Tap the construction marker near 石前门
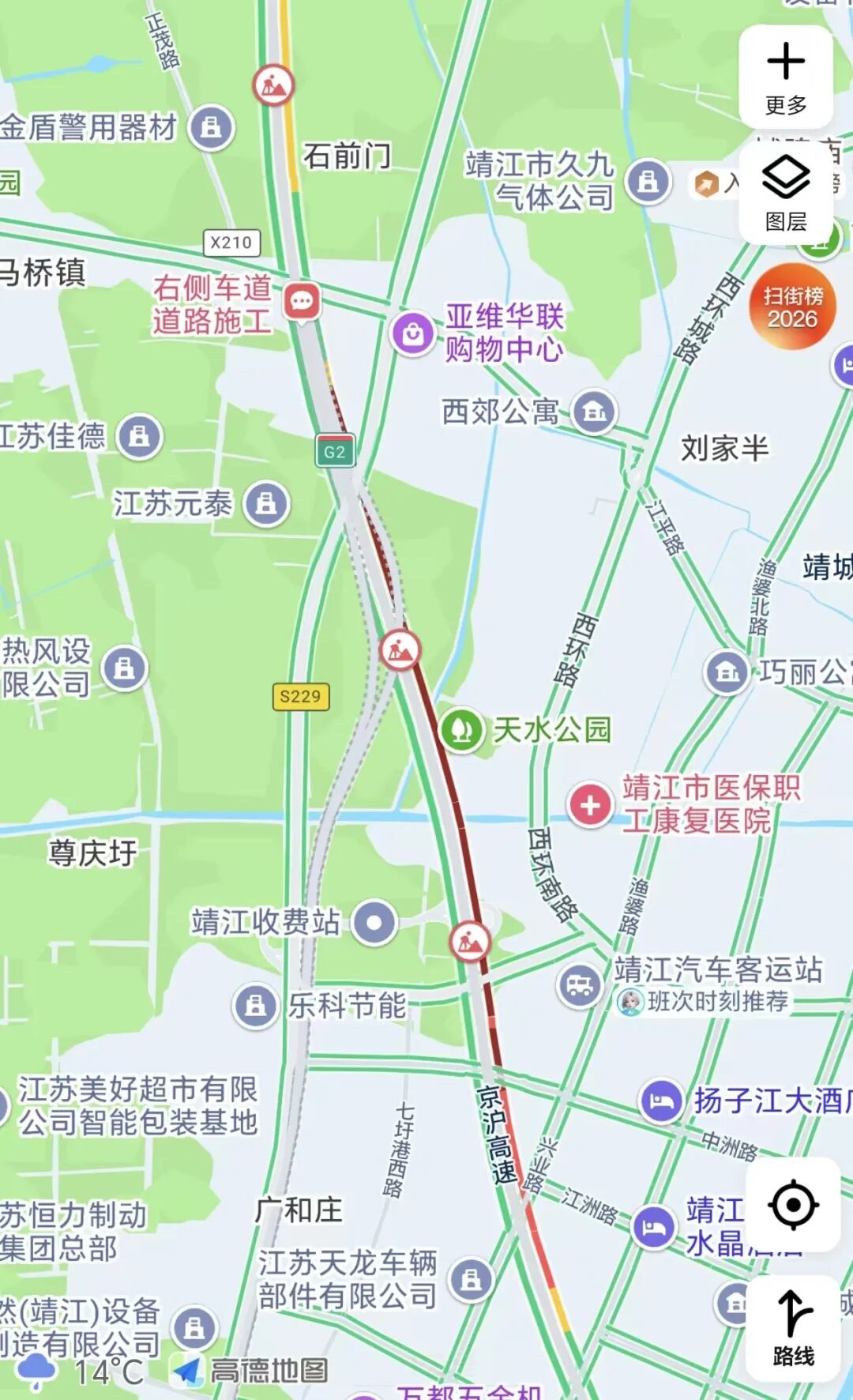The width and height of the screenshot is (853, 1400). [273, 85]
